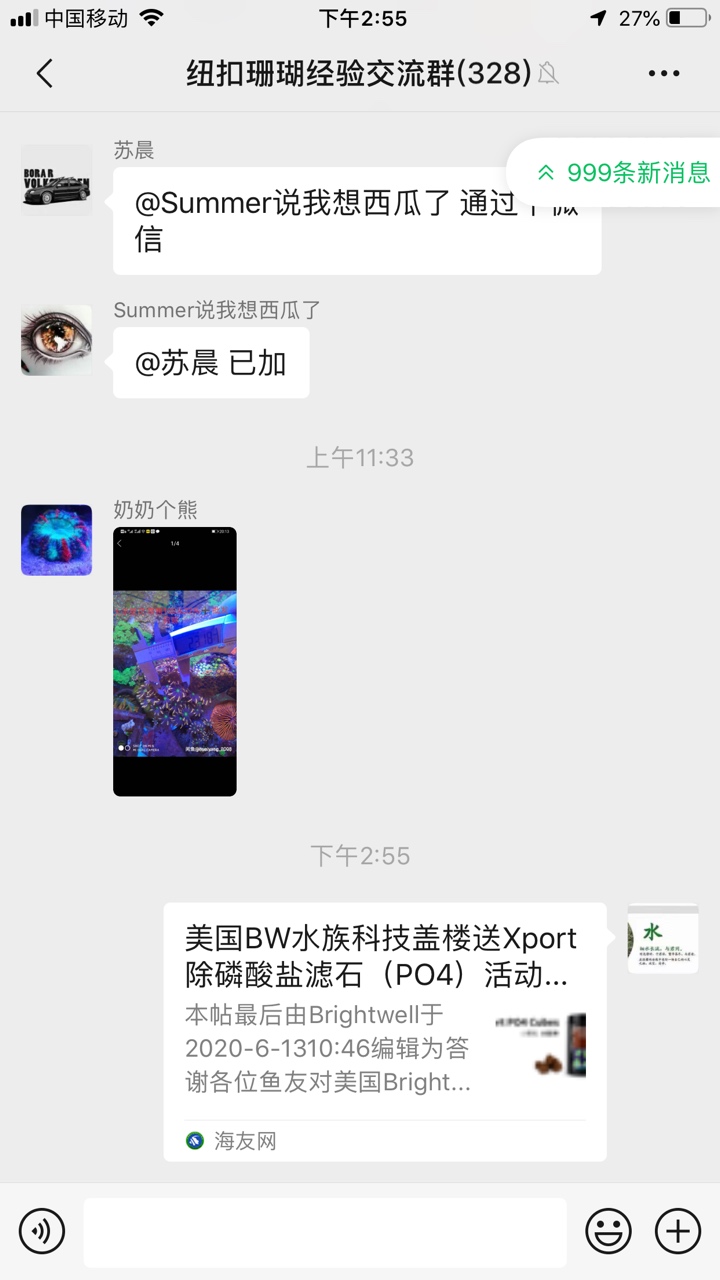View the coral photo sent by 奶奶个熊
The height and width of the screenshot is (1280, 720).
point(175,661)
